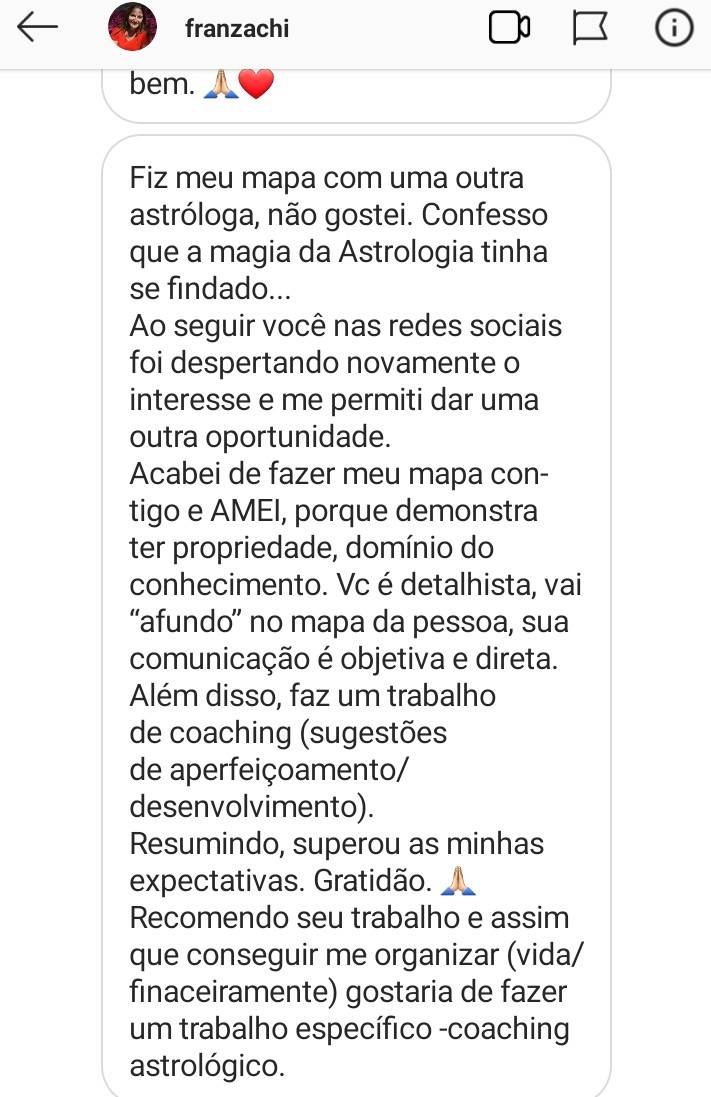Viewport: 711px width, 1097px height.
Task: Open the franzachi username header
Action: click(x=236, y=29)
